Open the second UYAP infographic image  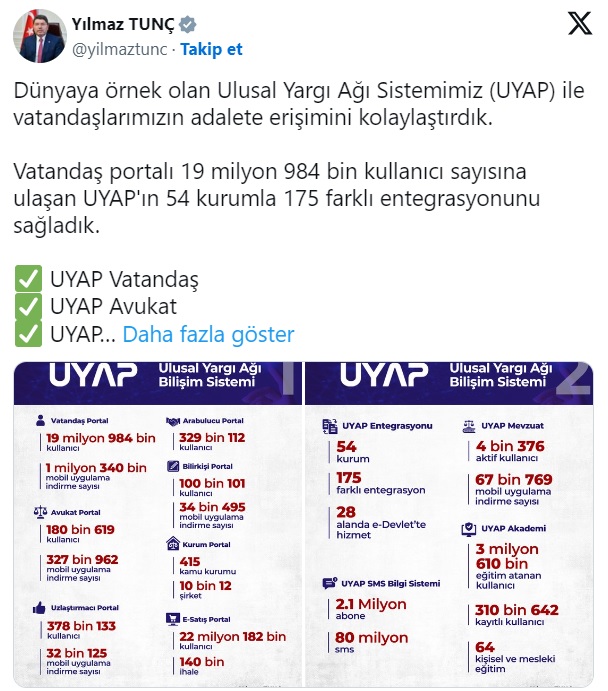click(x=450, y=524)
